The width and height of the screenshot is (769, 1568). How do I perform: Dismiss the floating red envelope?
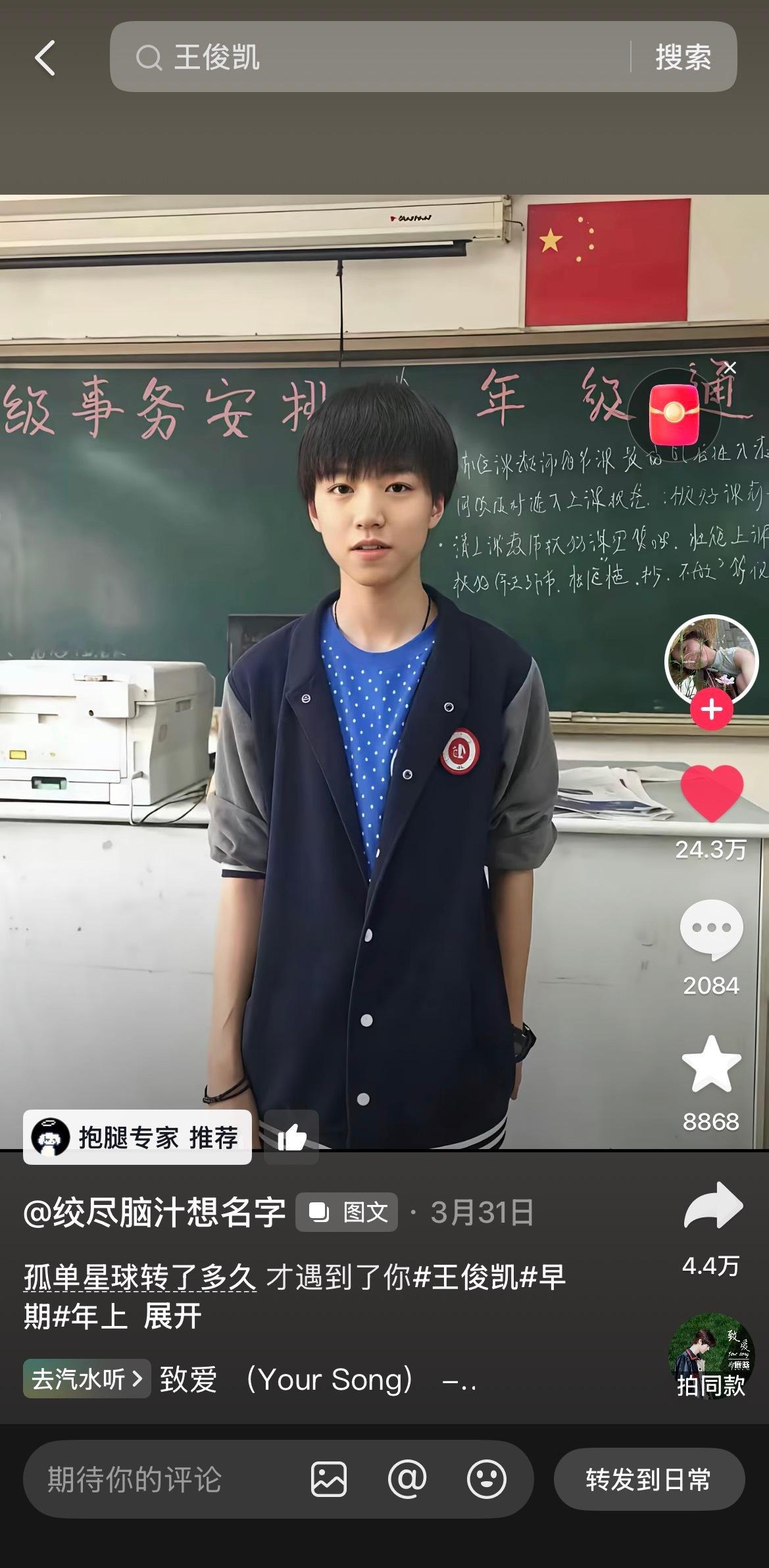point(730,368)
